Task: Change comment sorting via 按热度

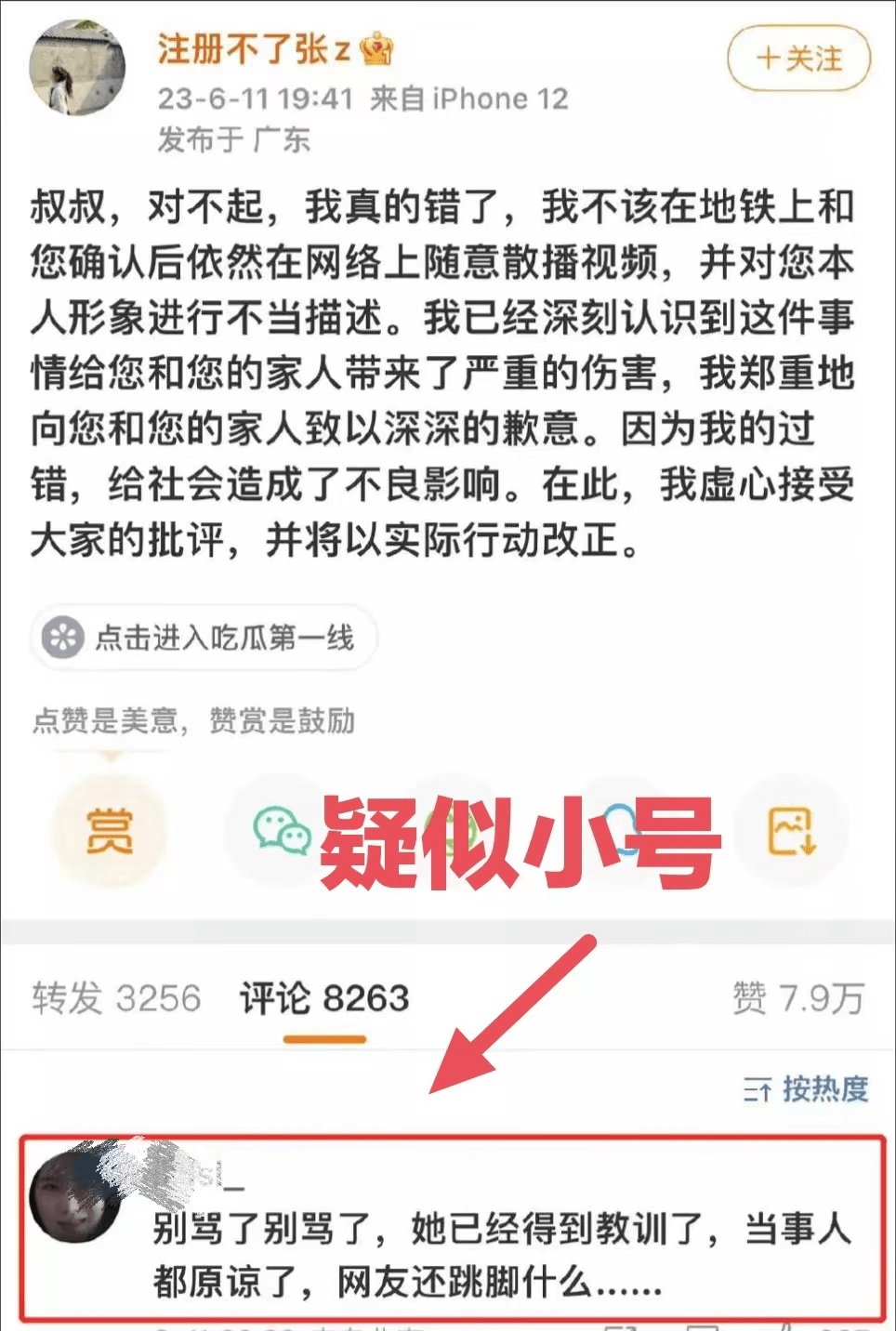Action: pos(806,1088)
